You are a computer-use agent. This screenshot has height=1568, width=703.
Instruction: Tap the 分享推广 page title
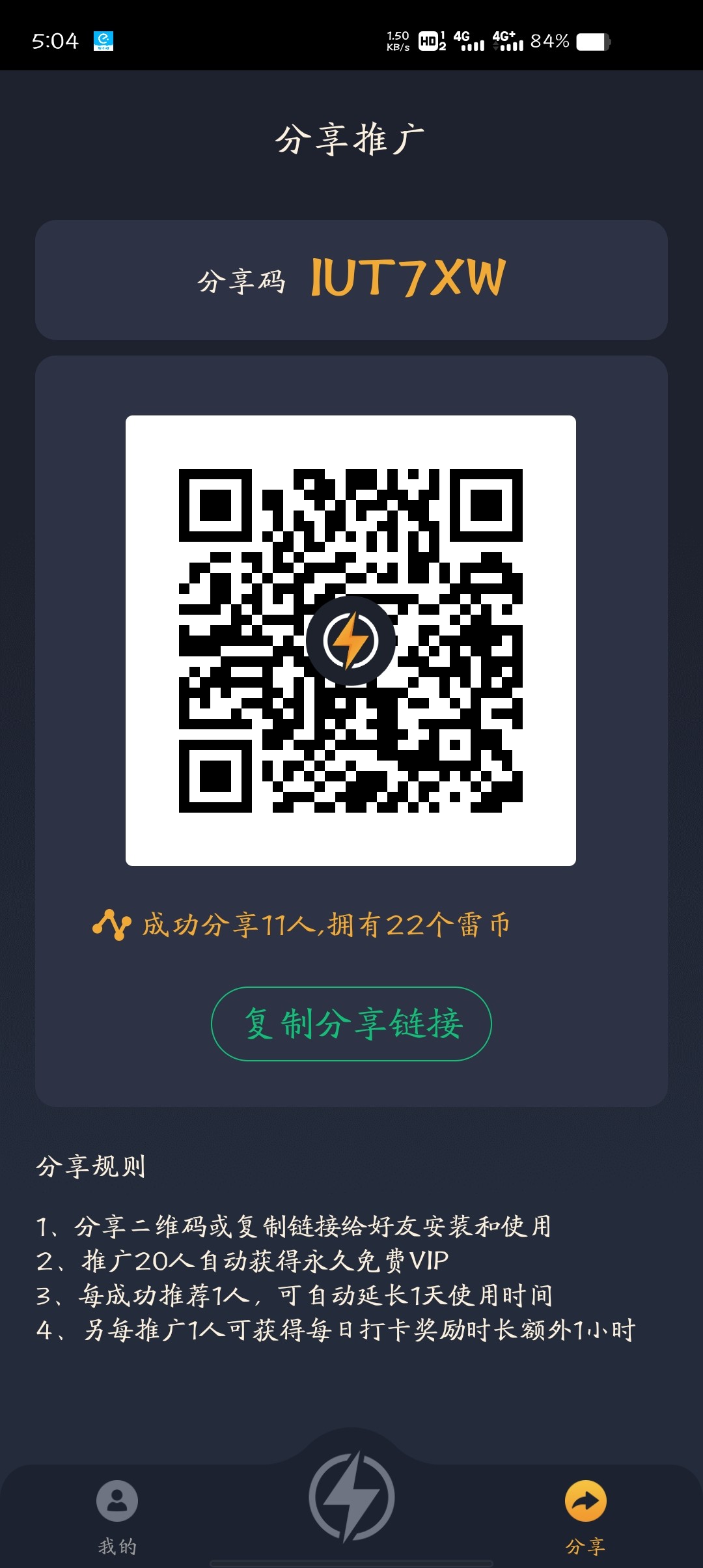point(350,137)
